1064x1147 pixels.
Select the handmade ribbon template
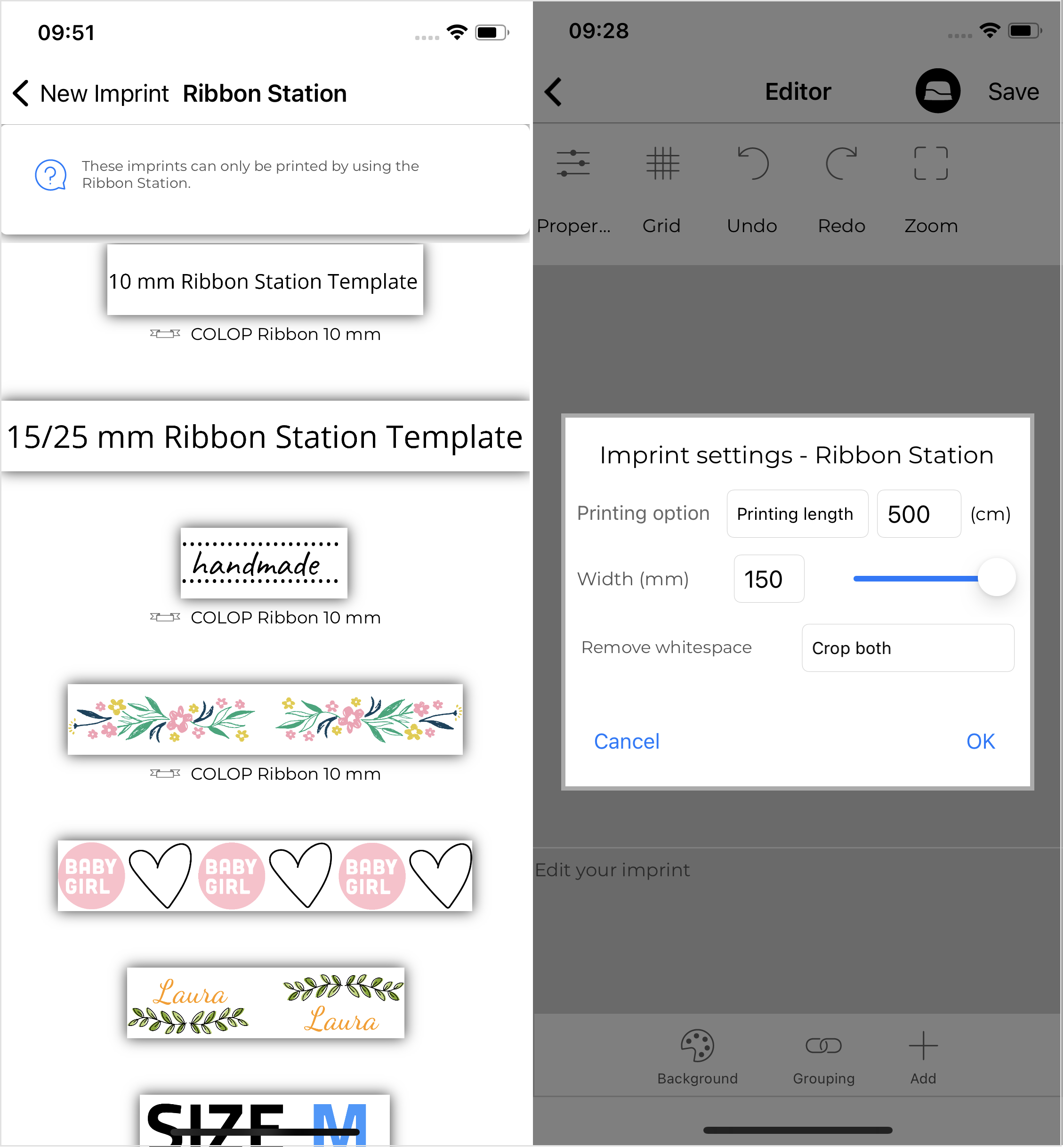pyautogui.click(x=264, y=563)
